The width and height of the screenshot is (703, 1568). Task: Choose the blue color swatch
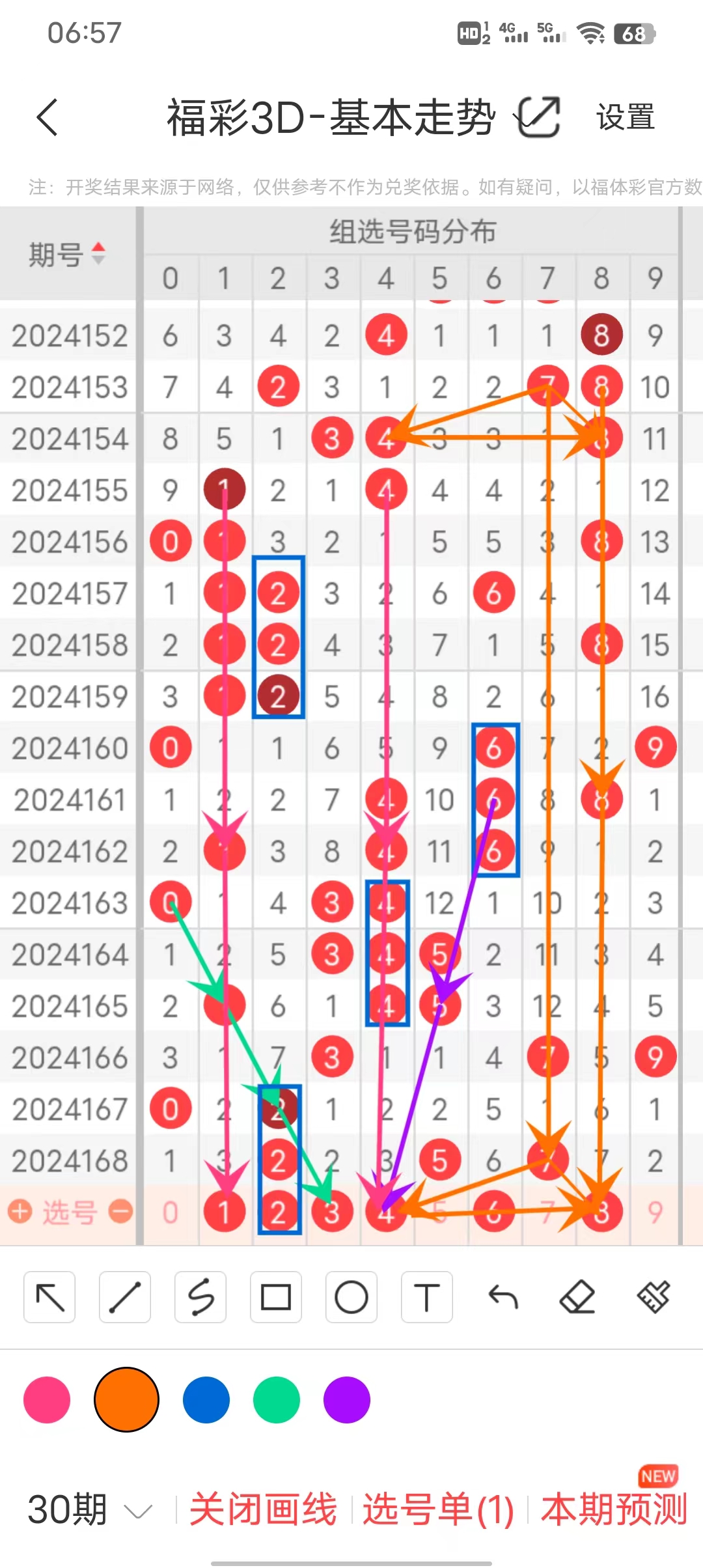point(206,1400)
